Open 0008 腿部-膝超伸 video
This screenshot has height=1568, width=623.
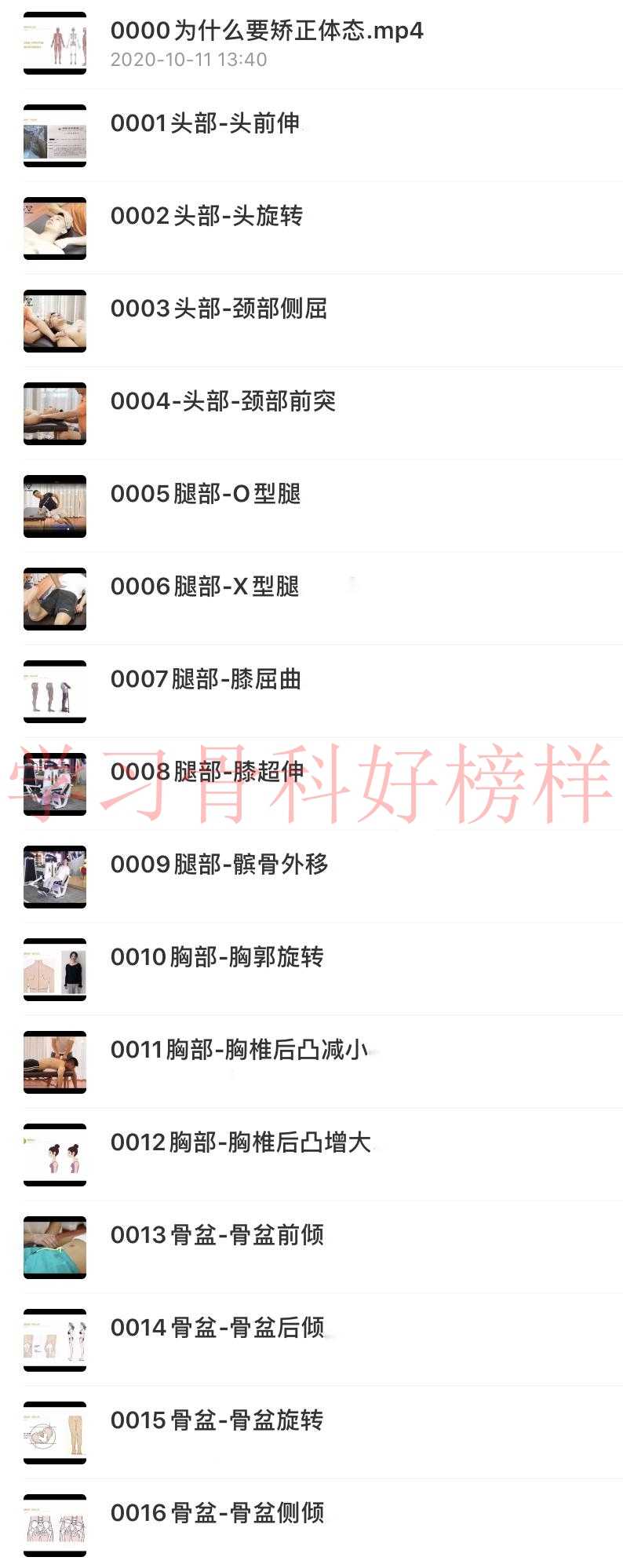point(207,772)
